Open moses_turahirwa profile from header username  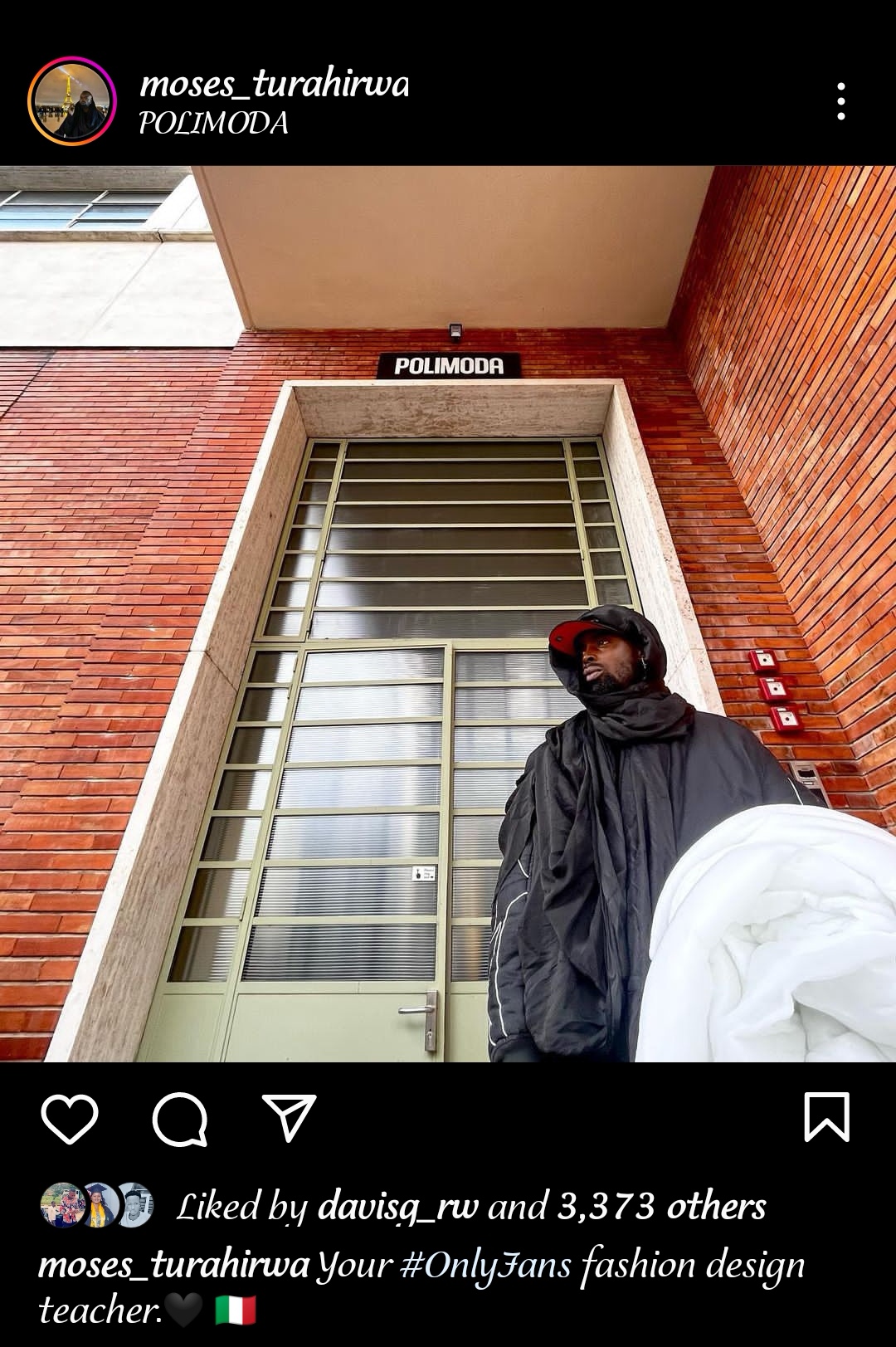[x=274, y=84]
